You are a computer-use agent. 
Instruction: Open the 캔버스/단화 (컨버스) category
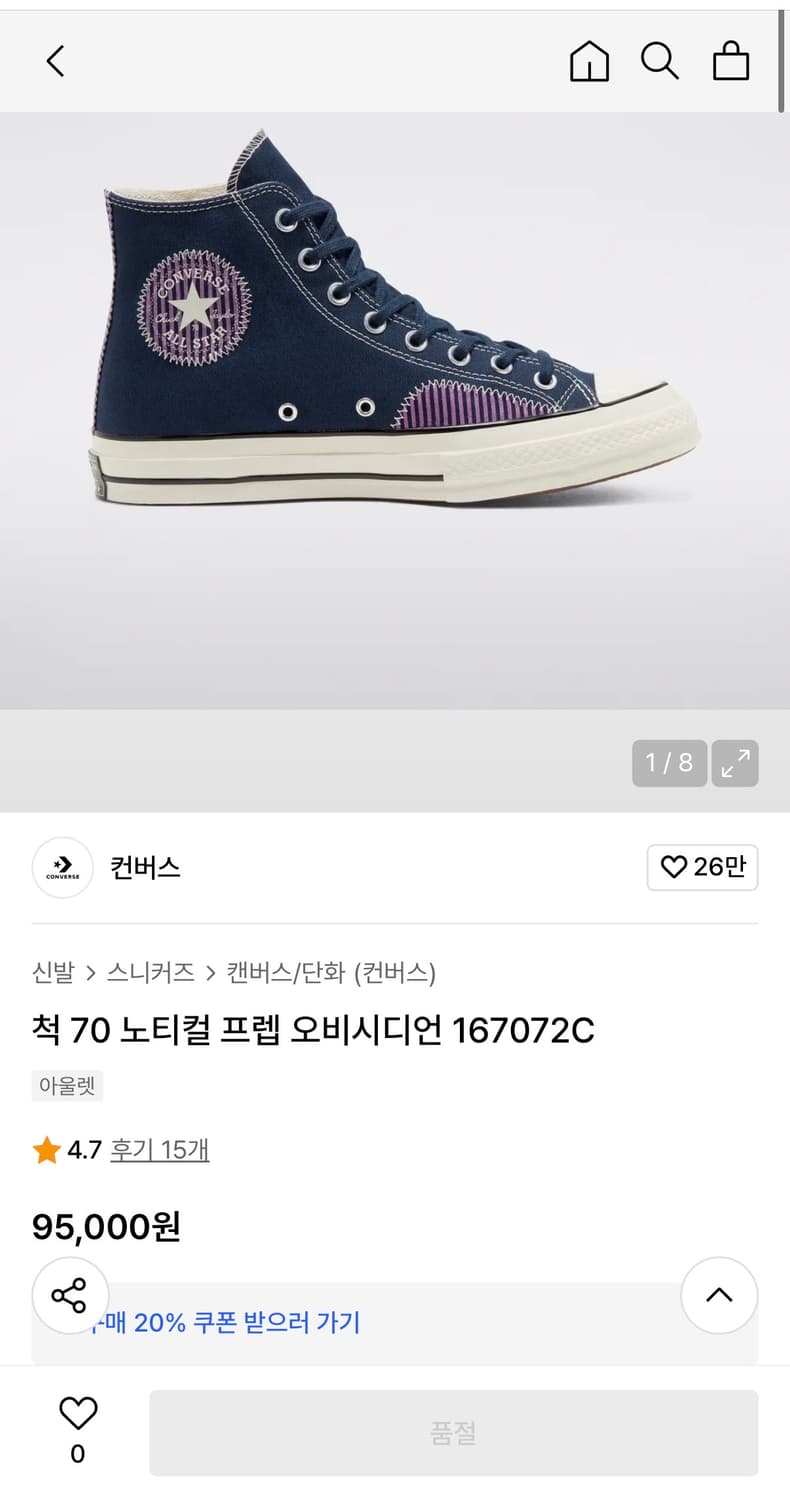pyautogui.click(x=330, y=972)
